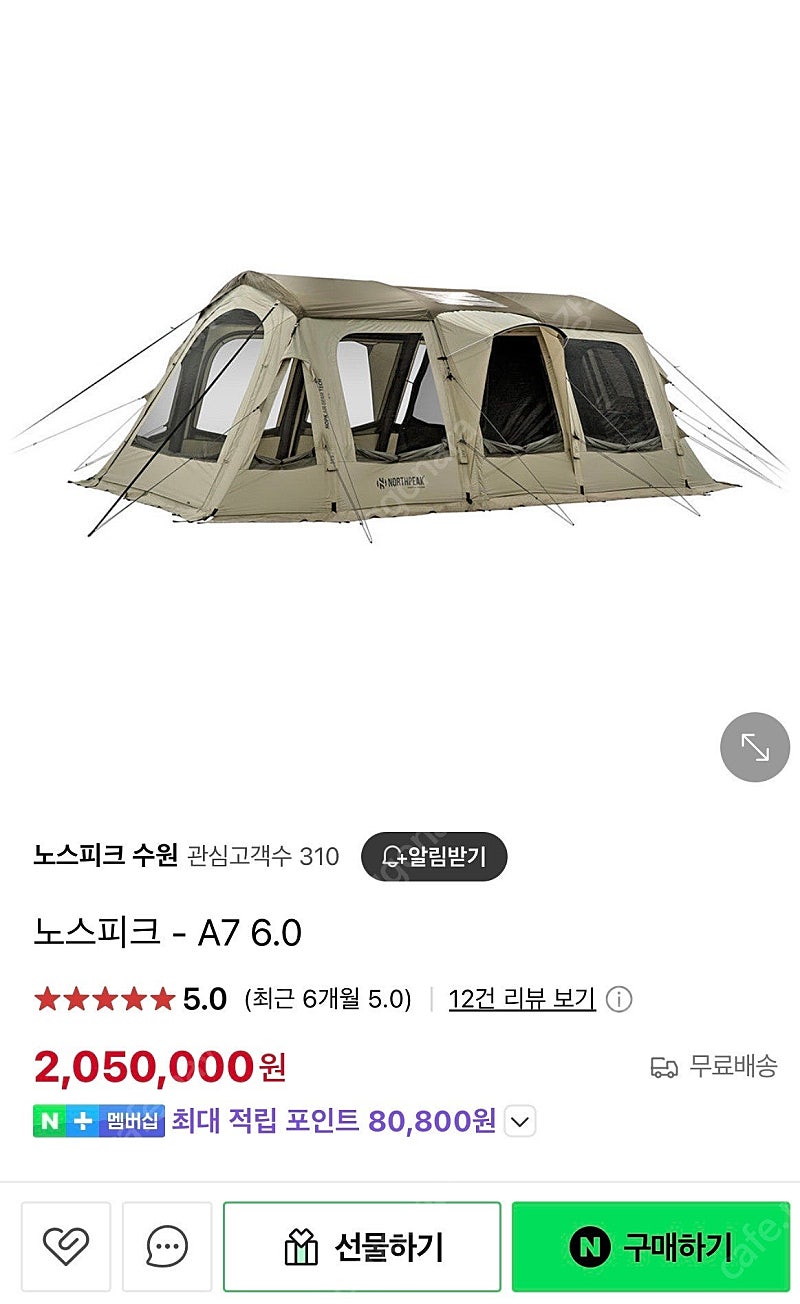View the 12건 리뷰 보기 link

522,999
